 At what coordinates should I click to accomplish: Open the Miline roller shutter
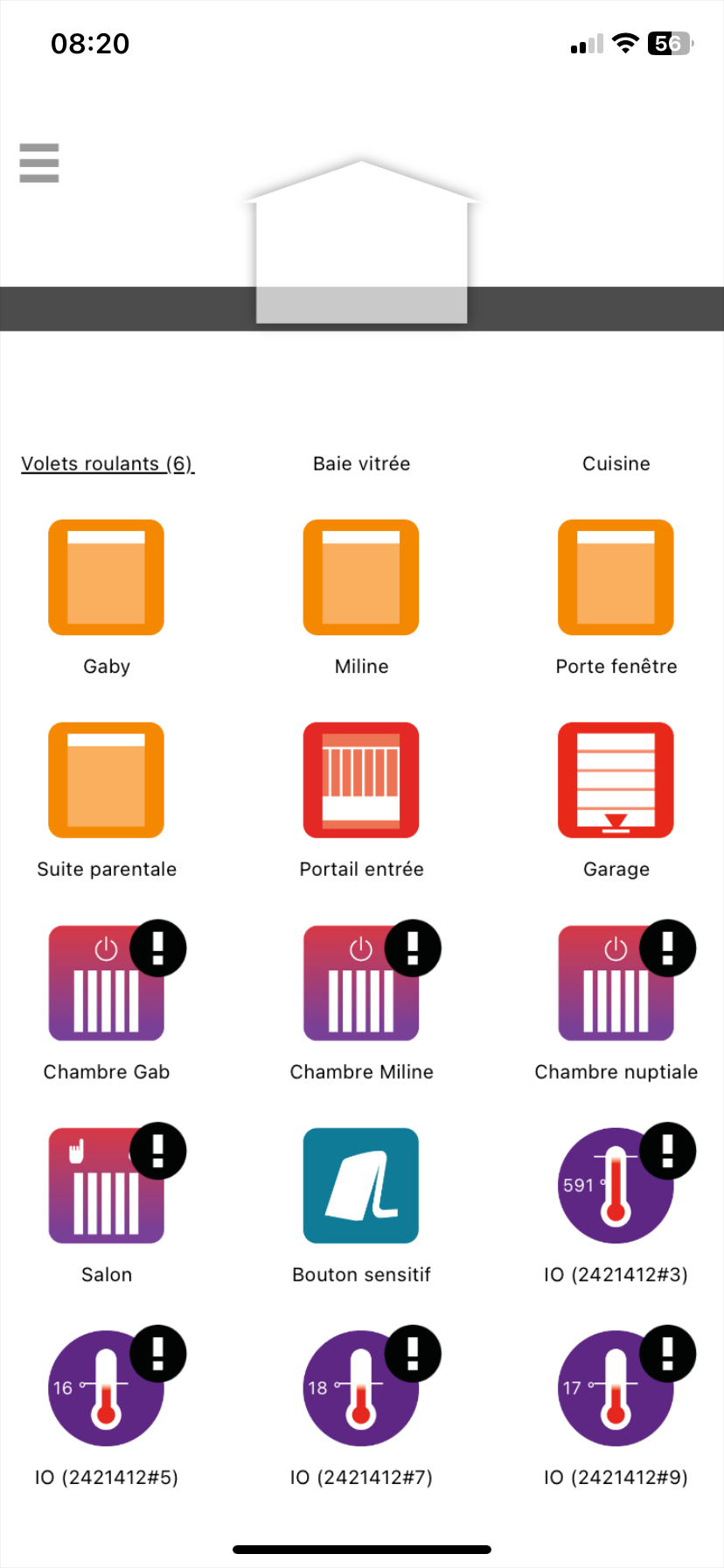pyautogui.click(x=361, y=577)
